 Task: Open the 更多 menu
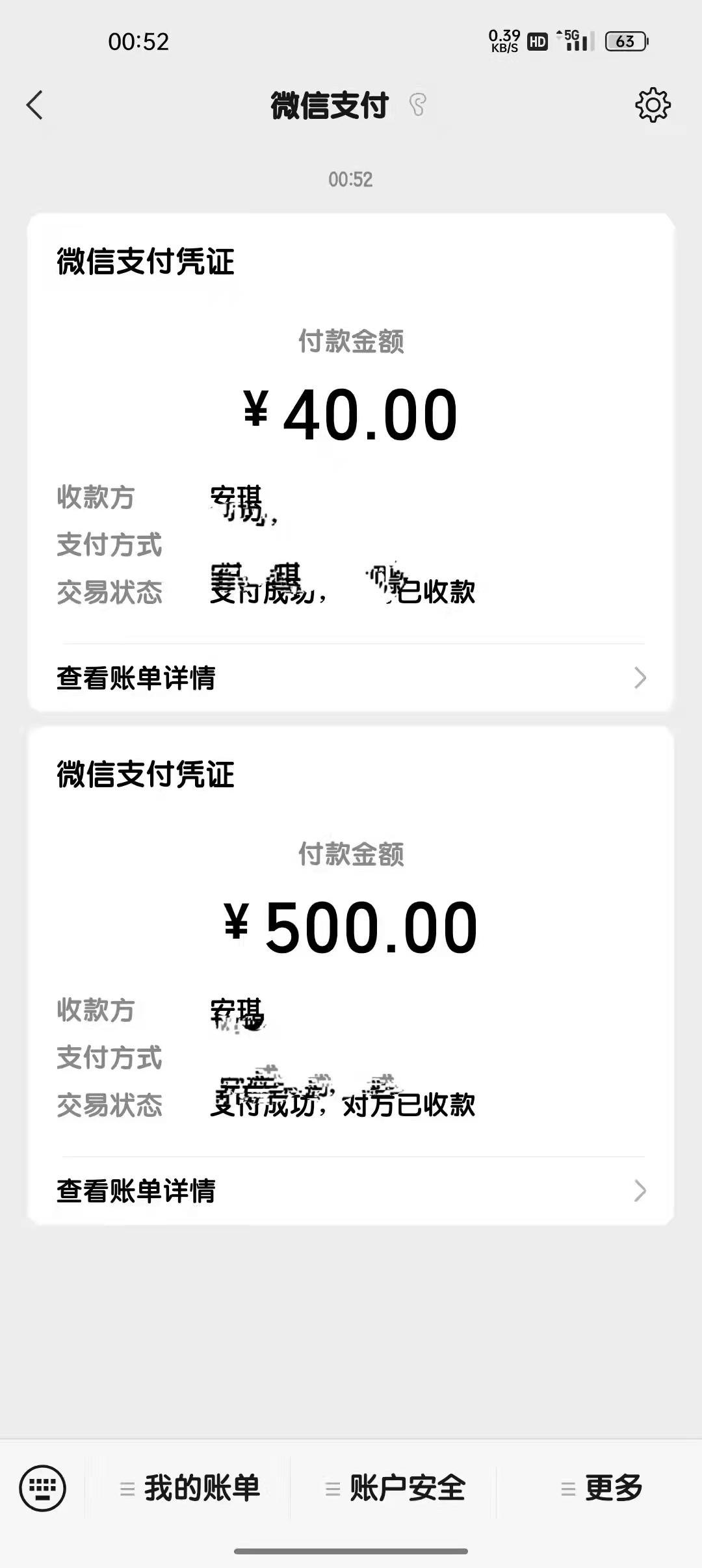coord(601,1488)
